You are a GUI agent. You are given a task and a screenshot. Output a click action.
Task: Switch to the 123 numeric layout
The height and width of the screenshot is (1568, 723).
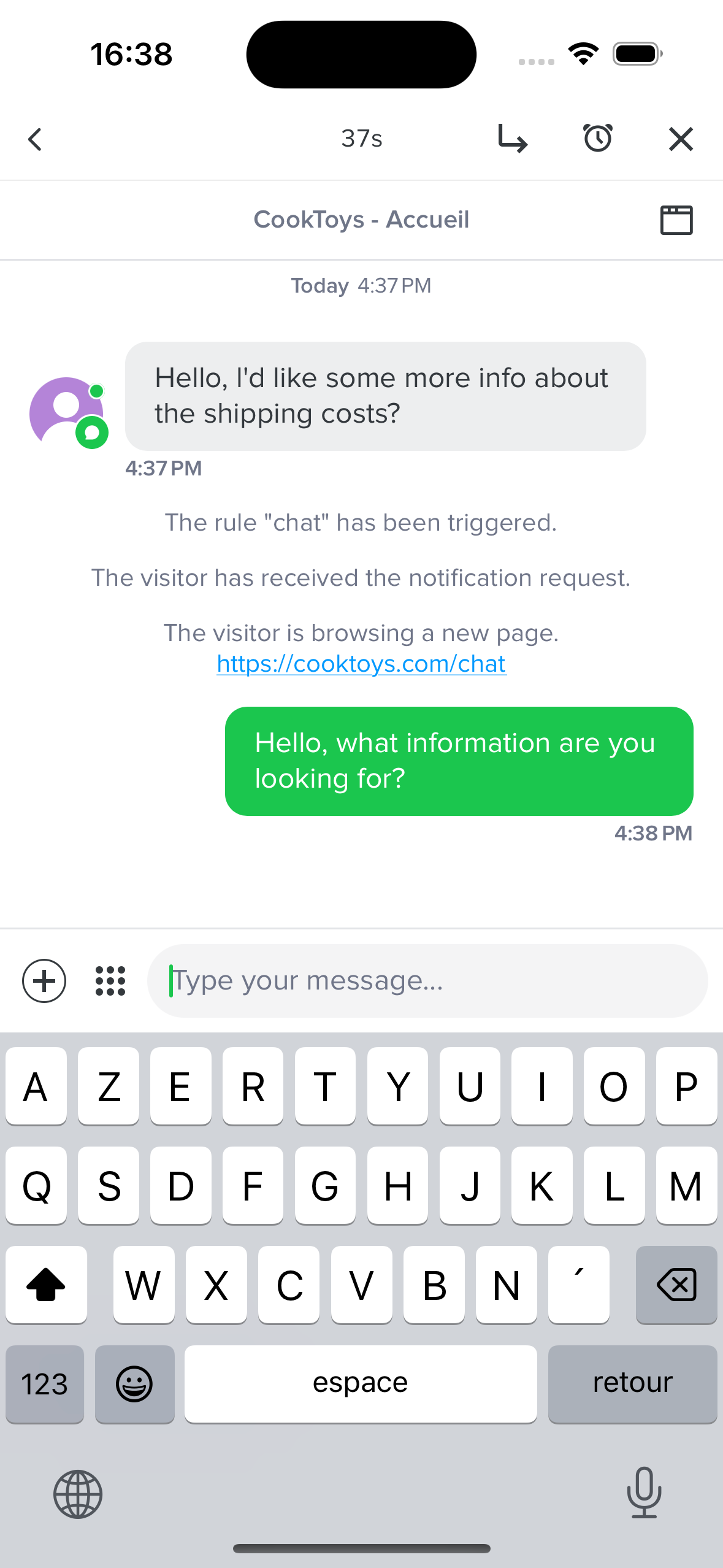point(44,1383)
